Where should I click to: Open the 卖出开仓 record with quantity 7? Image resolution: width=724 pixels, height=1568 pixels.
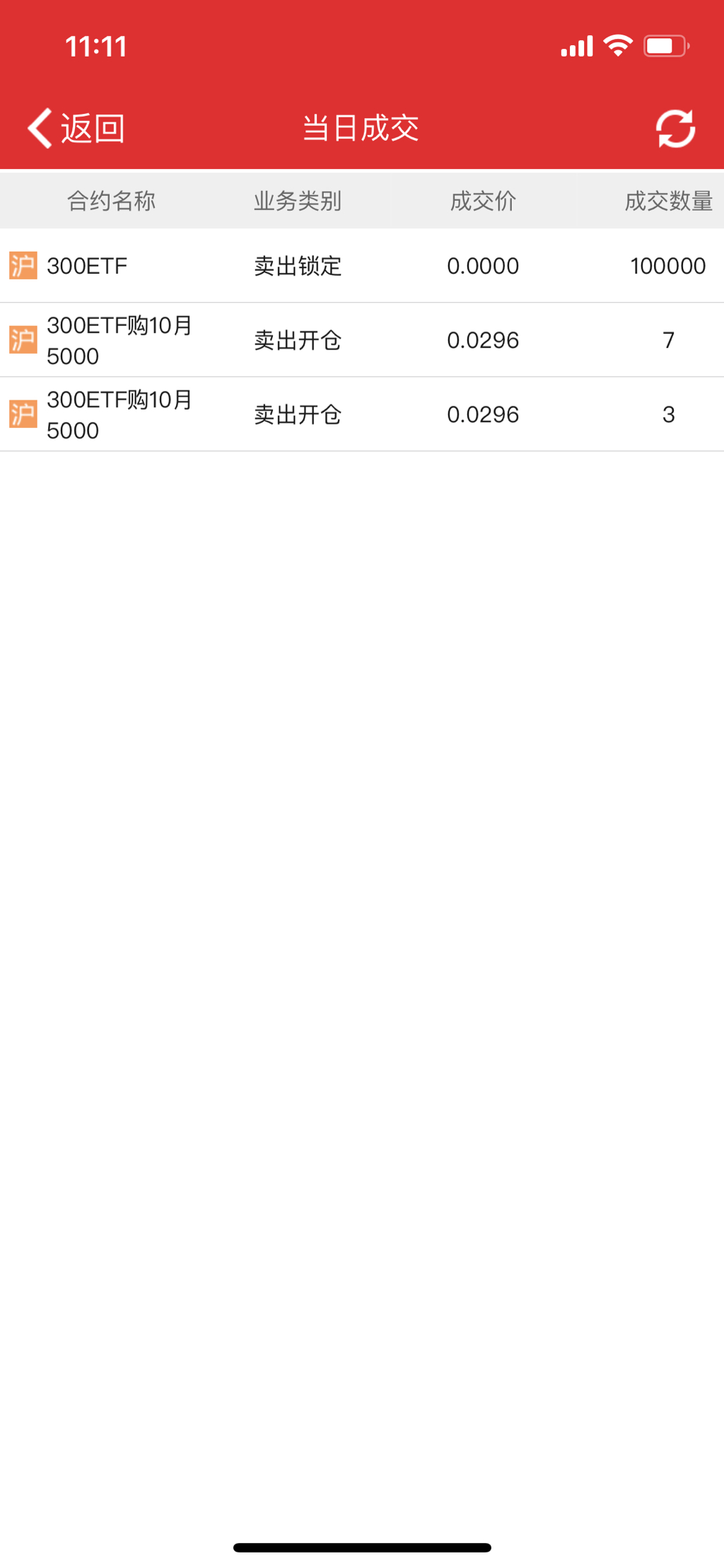(x=361, y=340)
